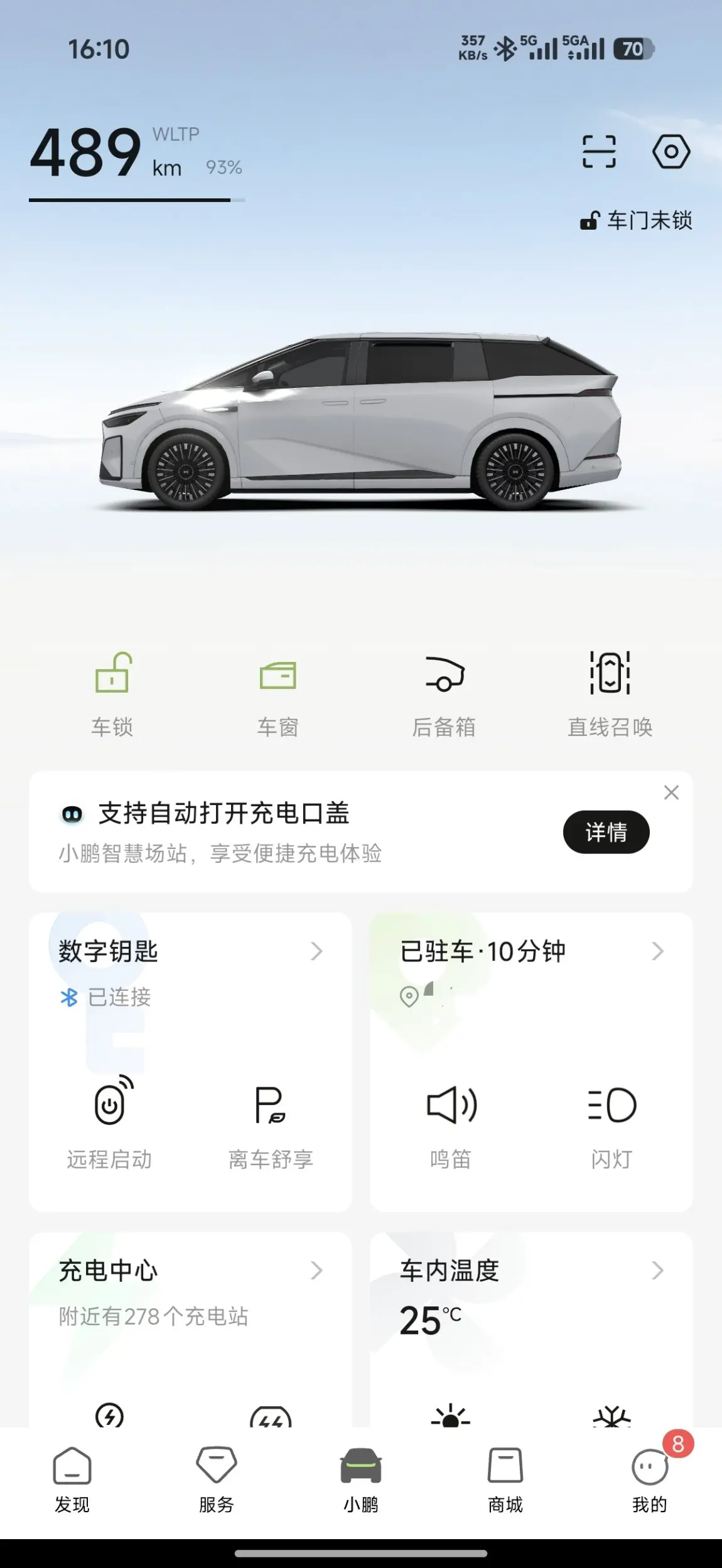The height and width of the screenshot is (1568, 722).
Task: Switch to the 服务 tab
Action: (217, 1478)
